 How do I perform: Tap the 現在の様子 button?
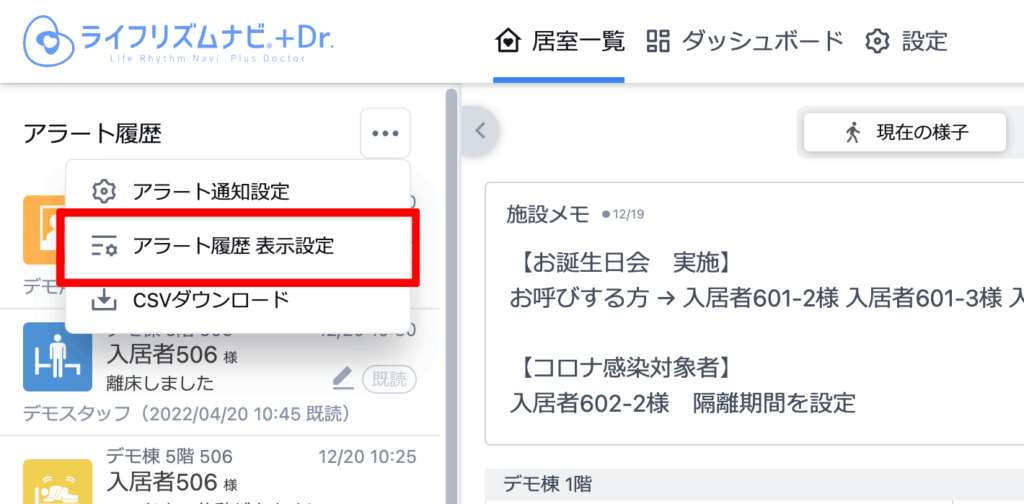905,132
